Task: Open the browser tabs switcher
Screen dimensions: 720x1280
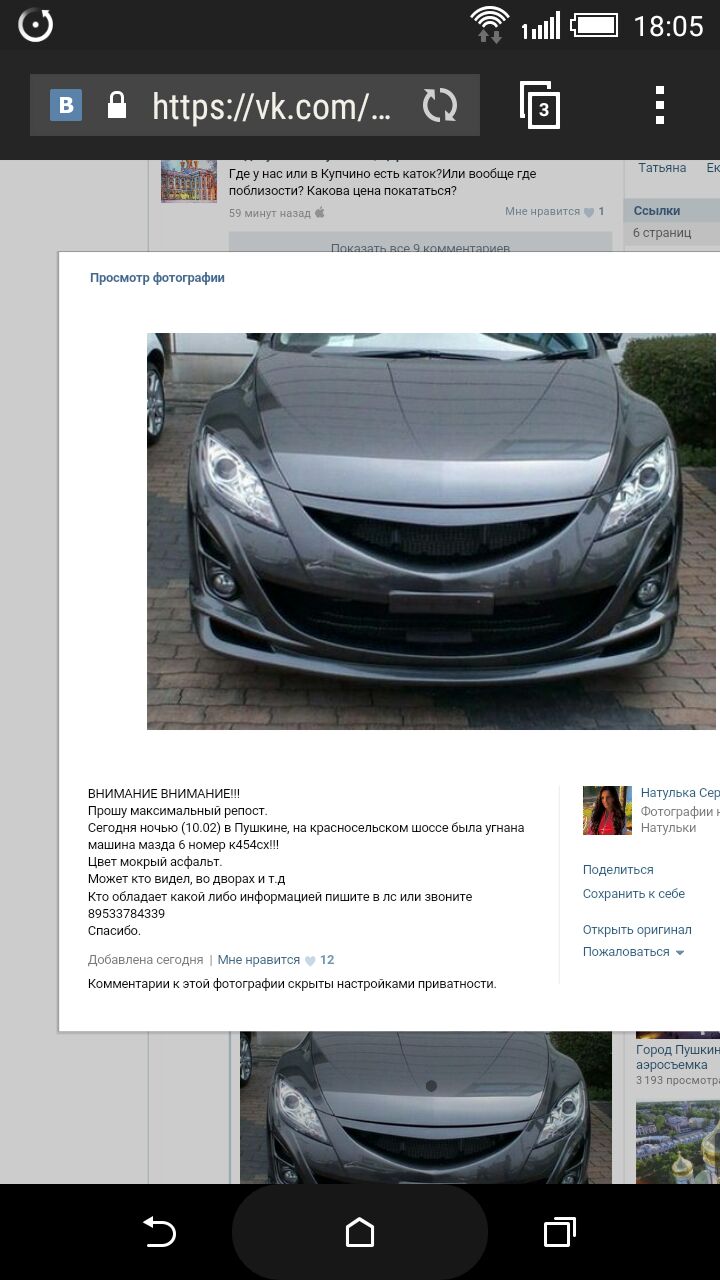Action: click(540, 105)
